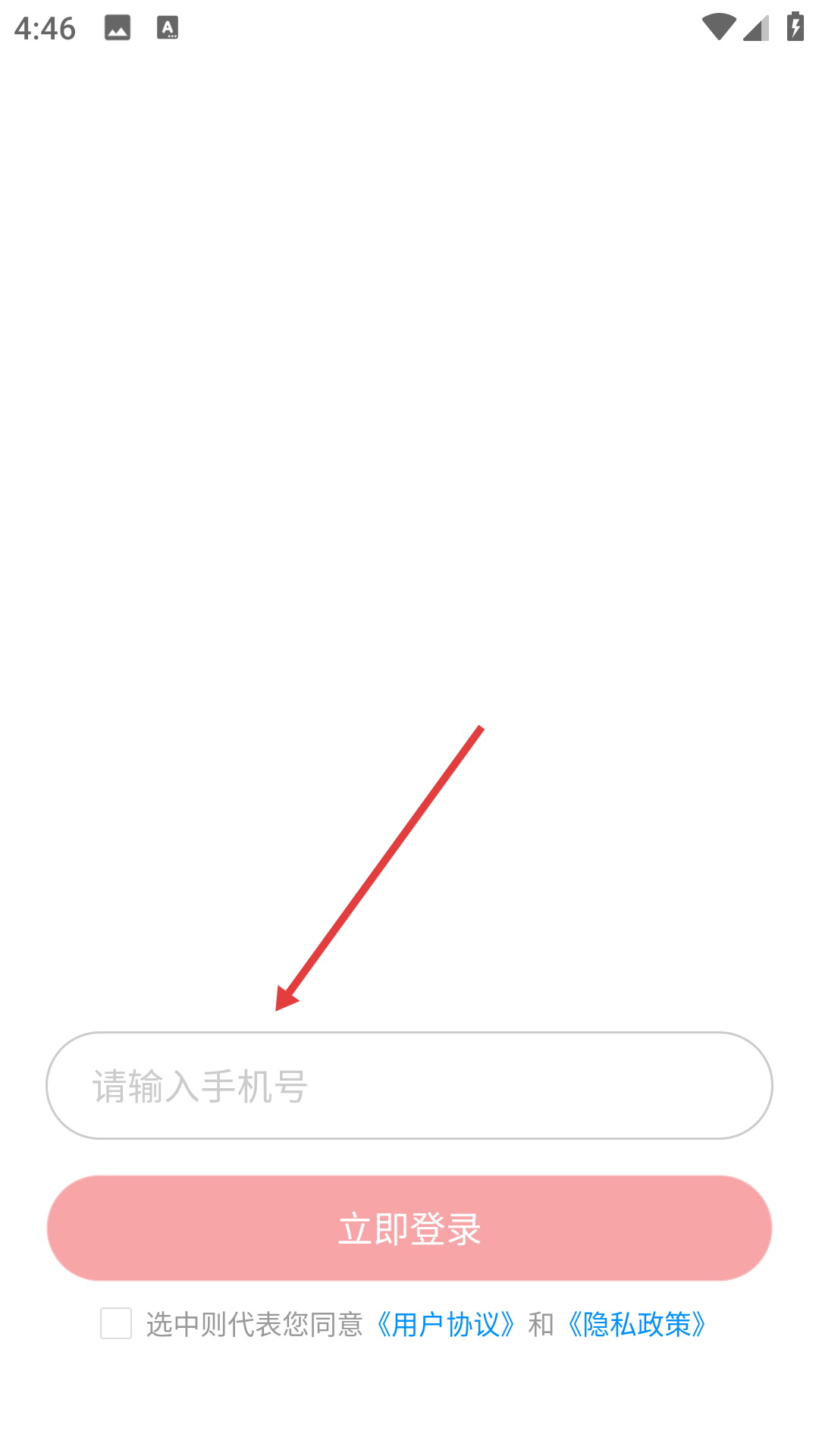
Task: Open the 《用户协议》 user agreement link
Action: coord(446,1324)
